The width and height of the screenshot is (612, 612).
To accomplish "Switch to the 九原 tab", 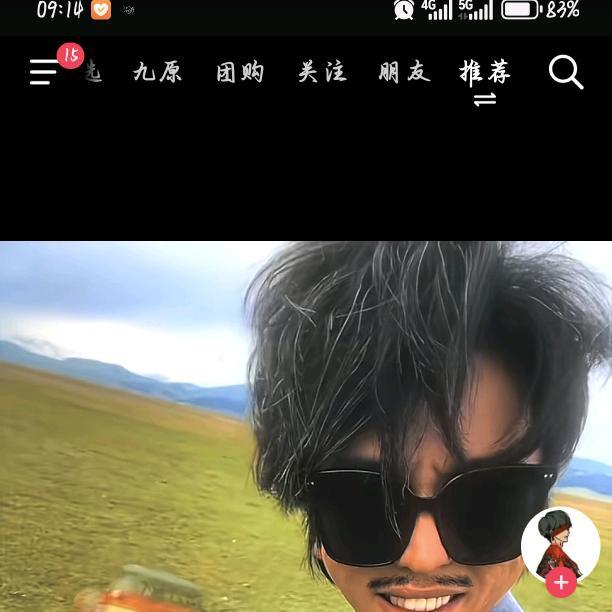I will 158,72.
